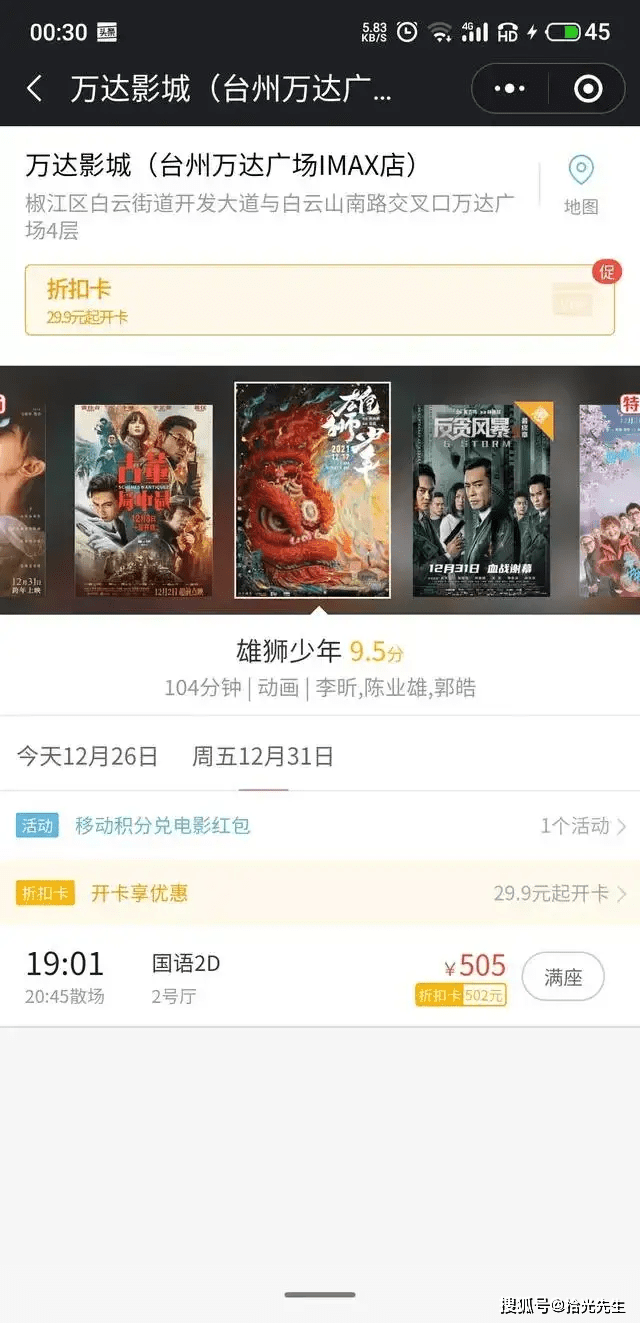Open the mini program more options menu
This screenshot has width=640, height=1323.
tap(510, 89)
